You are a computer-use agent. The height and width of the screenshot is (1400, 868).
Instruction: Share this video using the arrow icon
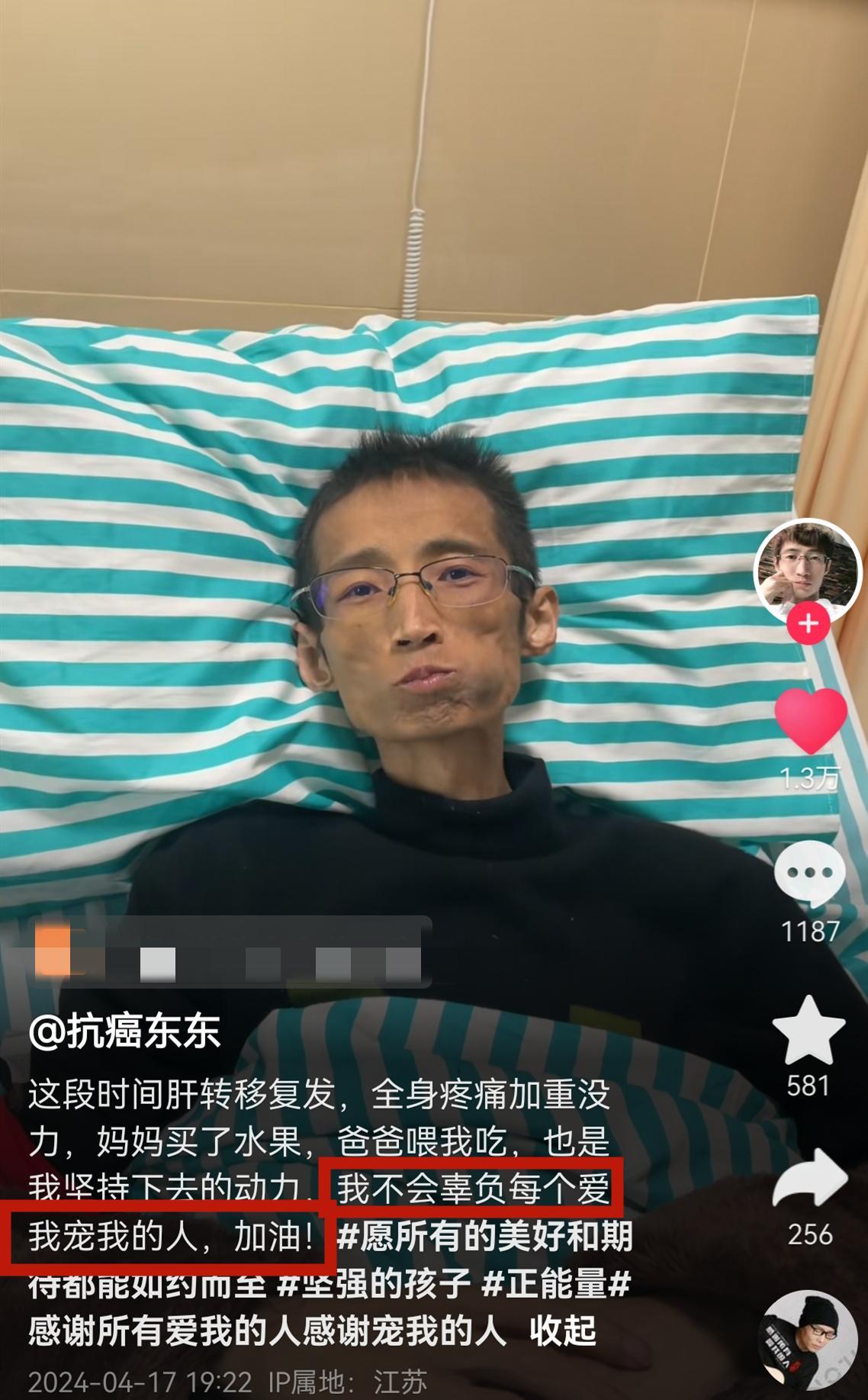coord(809,1180)
